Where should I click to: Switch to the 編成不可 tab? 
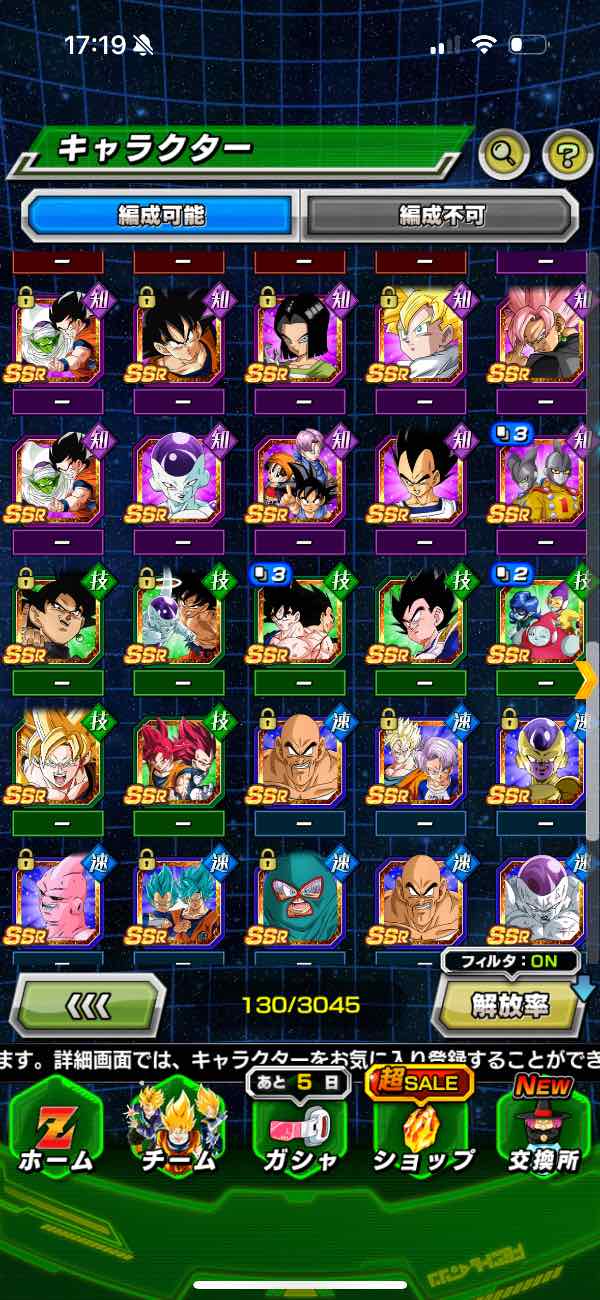point(441,215)
